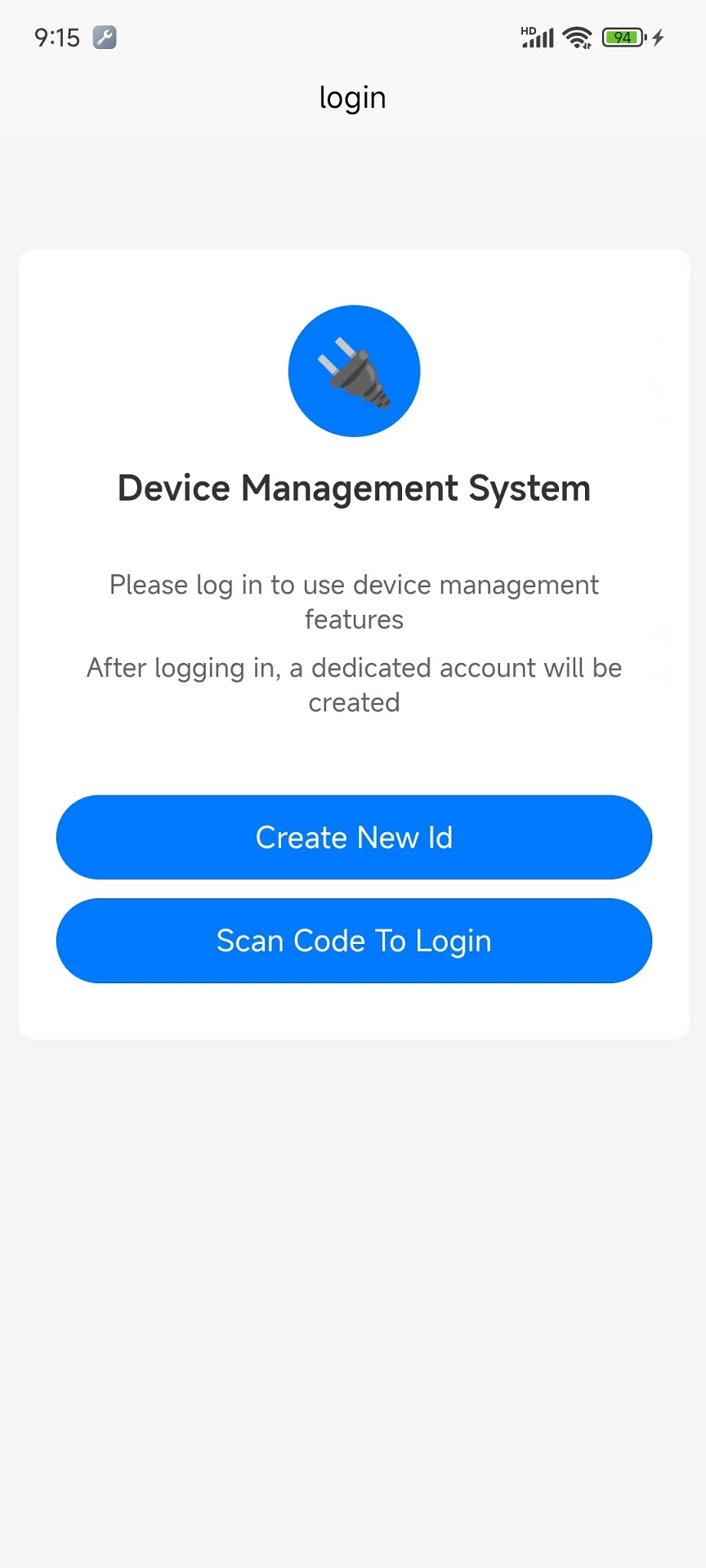Tap the charging bolt icon

pos(659,37)
